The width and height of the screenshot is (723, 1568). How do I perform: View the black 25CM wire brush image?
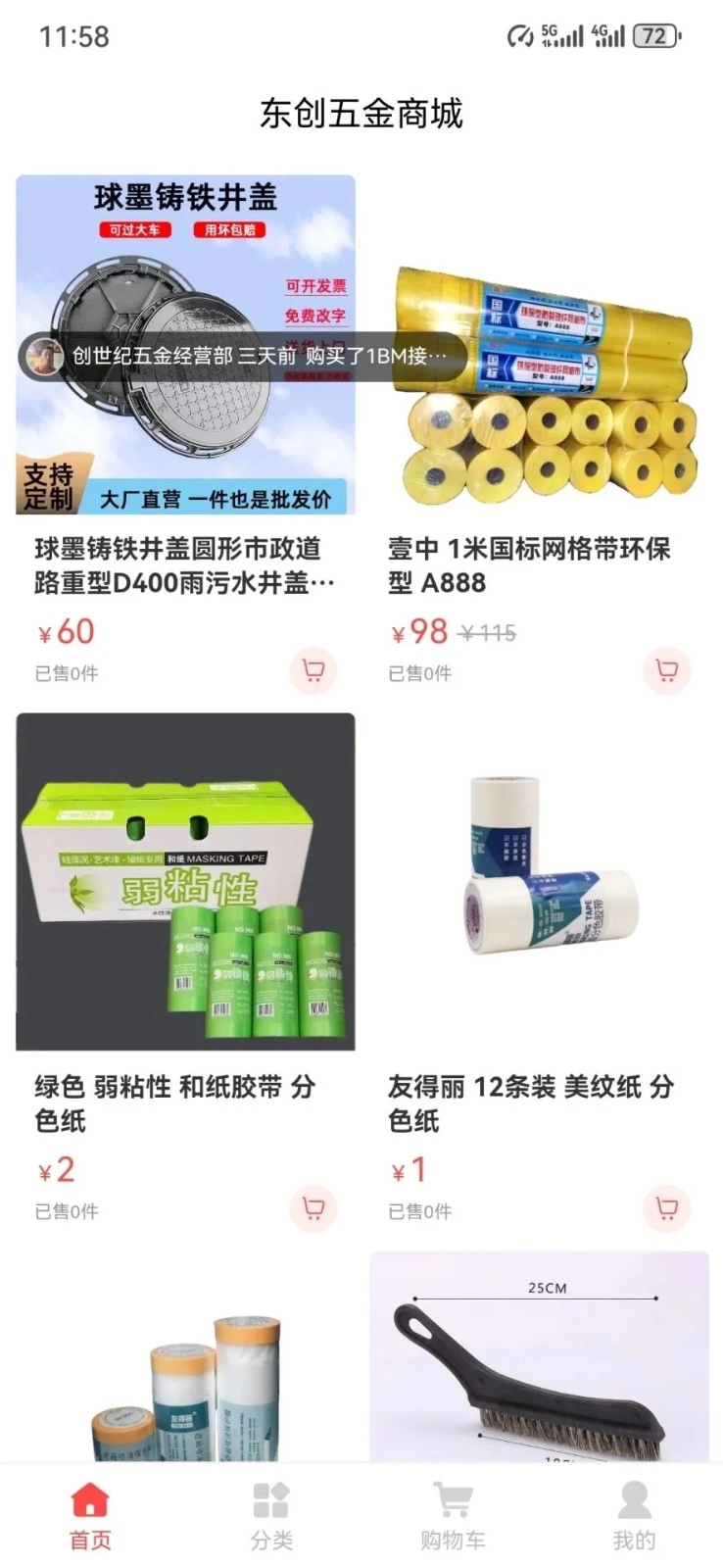coord(539,1372)
